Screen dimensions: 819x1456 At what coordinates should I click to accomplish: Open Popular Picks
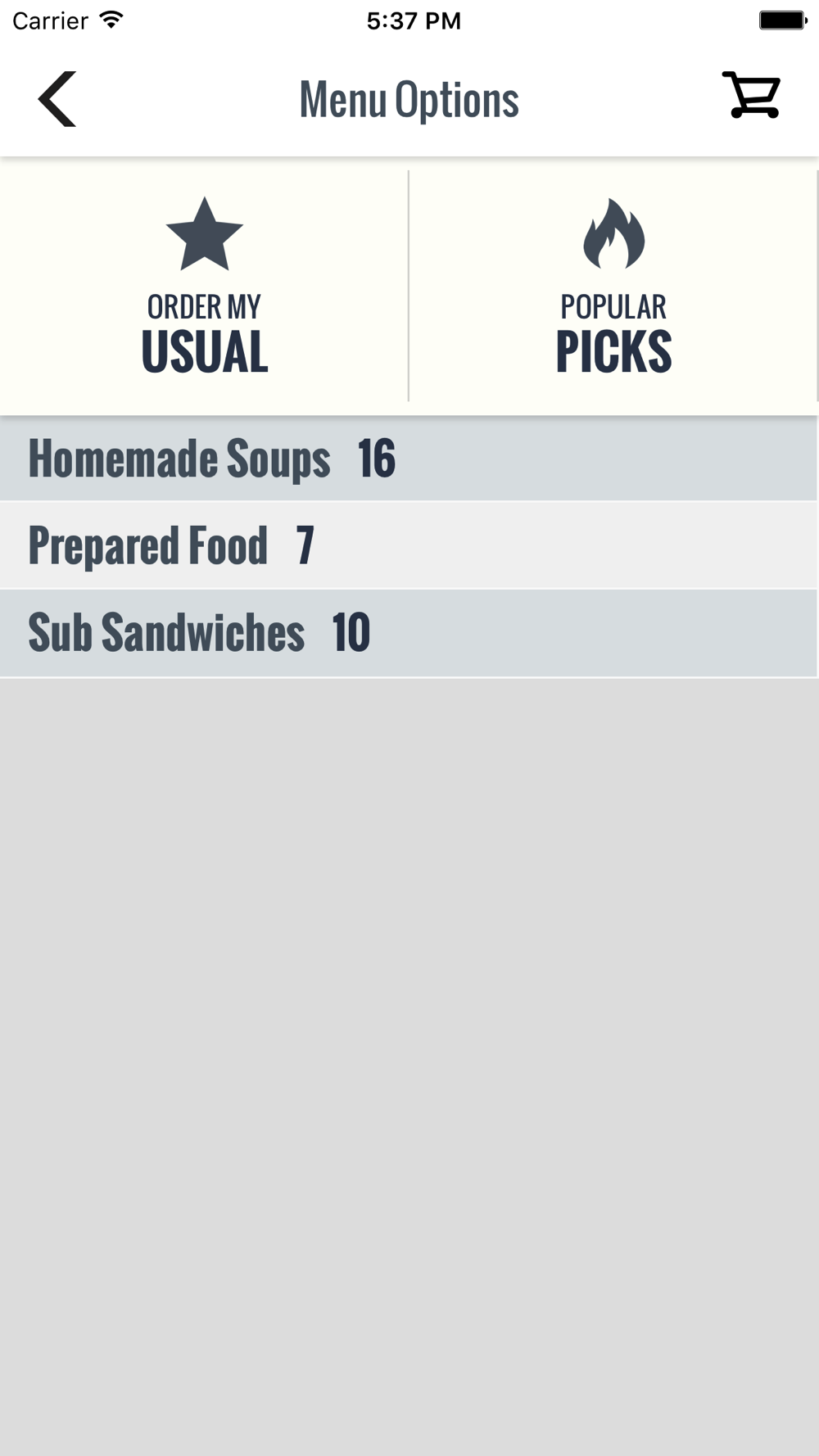(613, 286)
